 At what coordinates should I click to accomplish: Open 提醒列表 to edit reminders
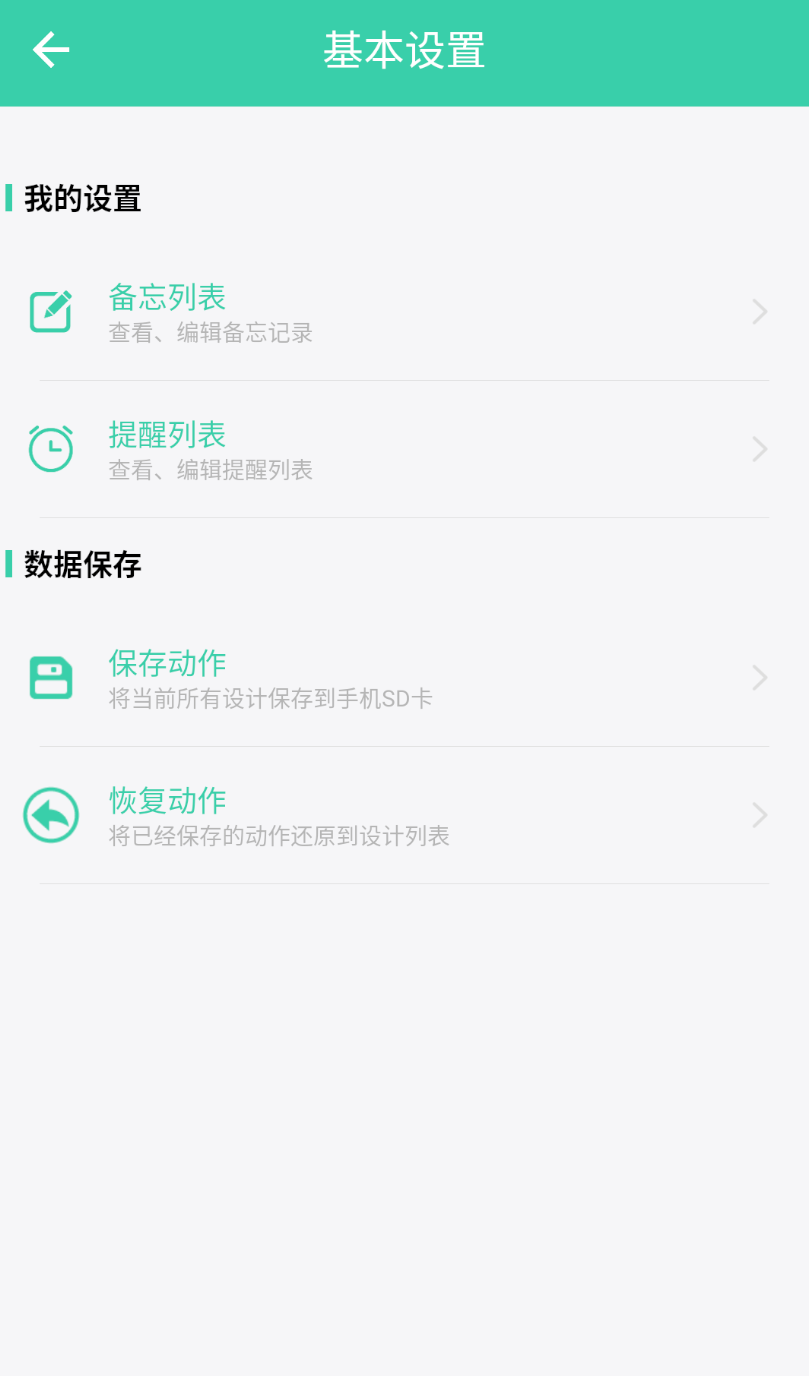point(166,435)
